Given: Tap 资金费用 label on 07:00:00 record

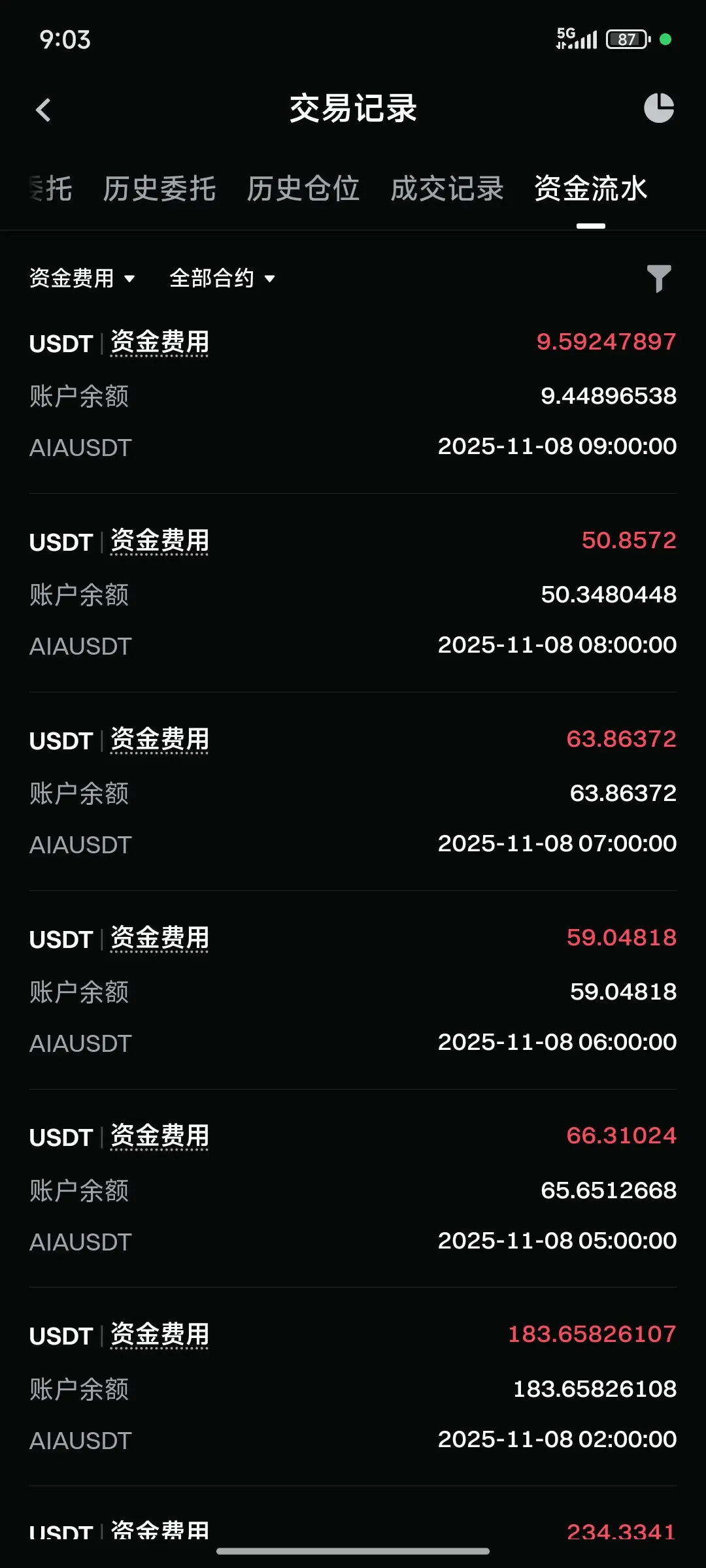Looking at the screenshot, I should [160, 740].
